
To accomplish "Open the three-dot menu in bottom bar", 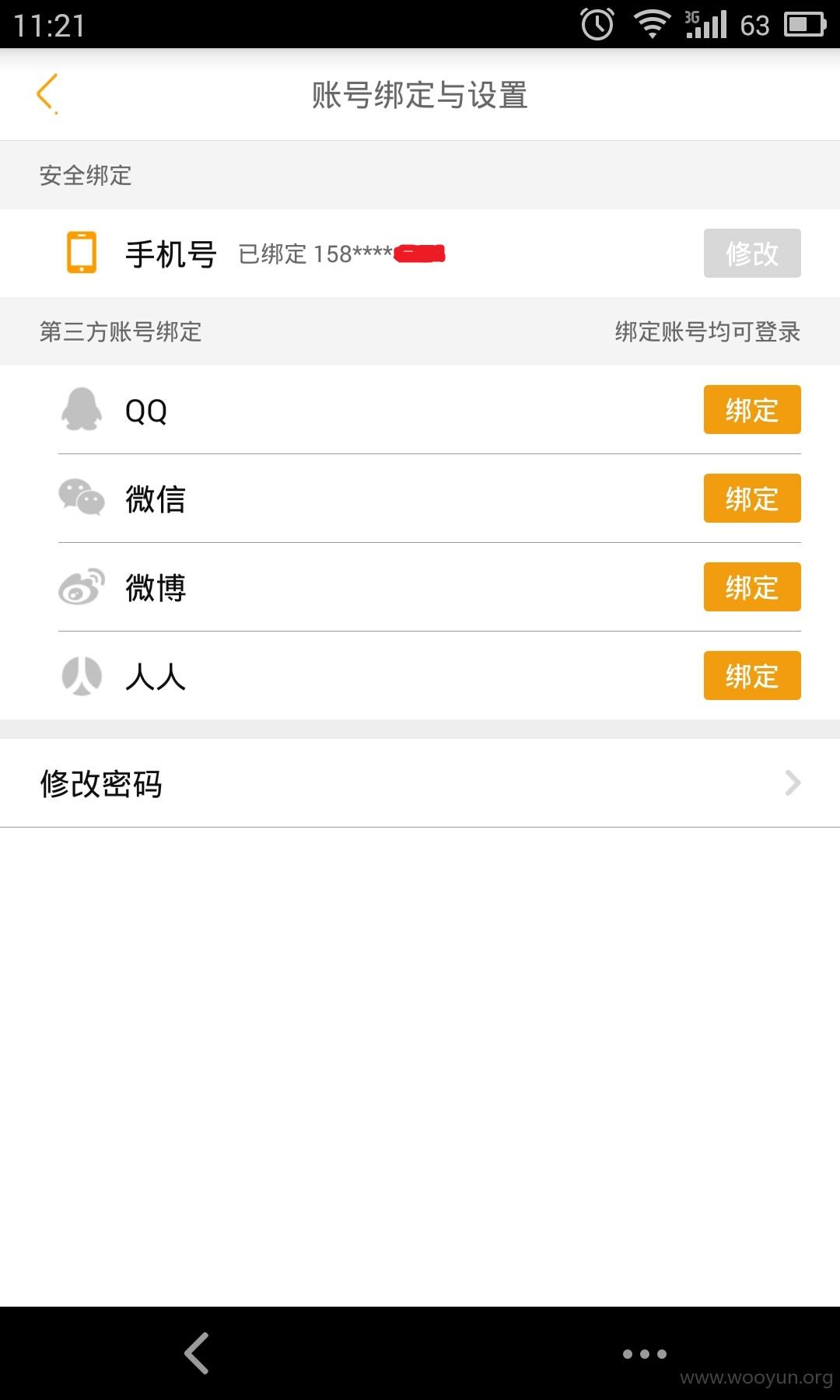I will (644, 1354).
